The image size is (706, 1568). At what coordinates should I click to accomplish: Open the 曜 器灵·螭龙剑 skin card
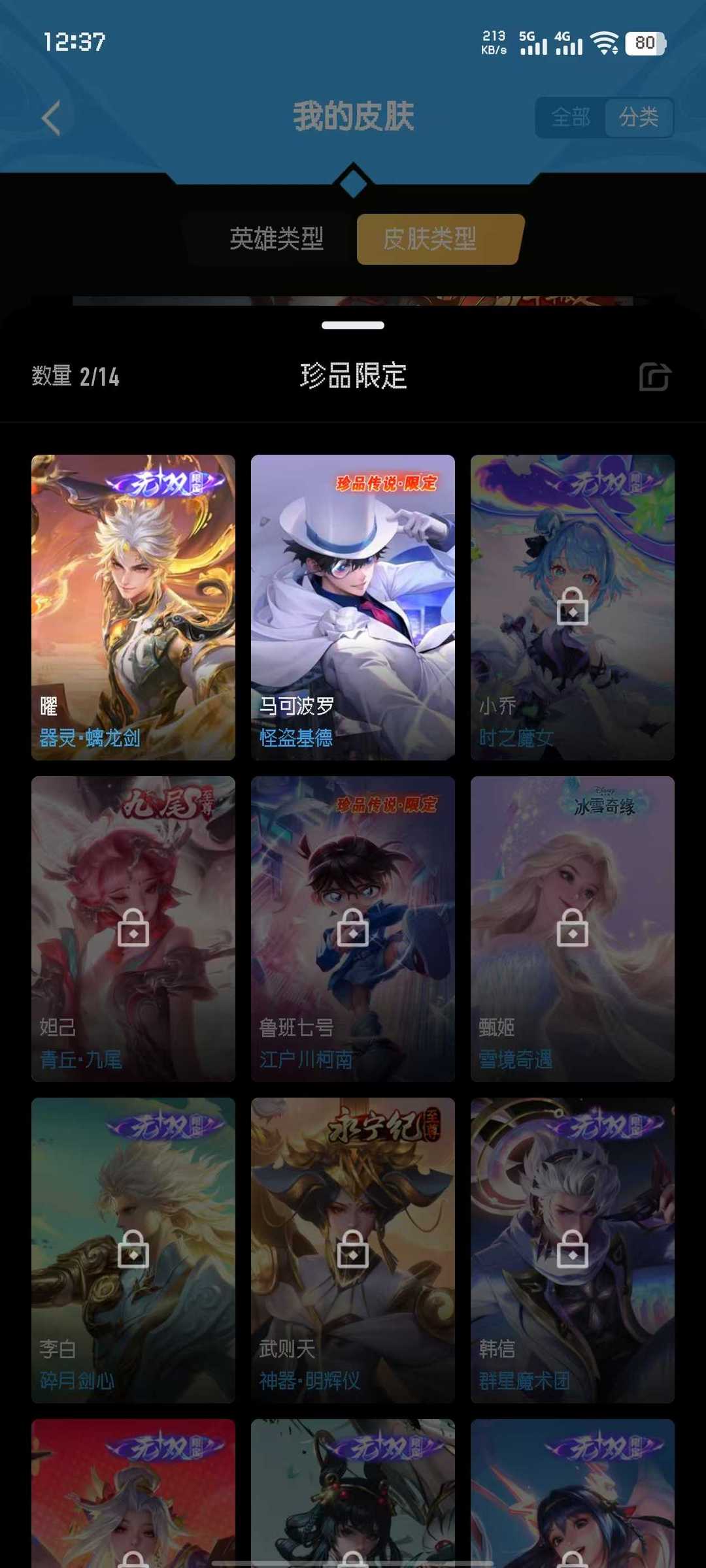point(133,608)
